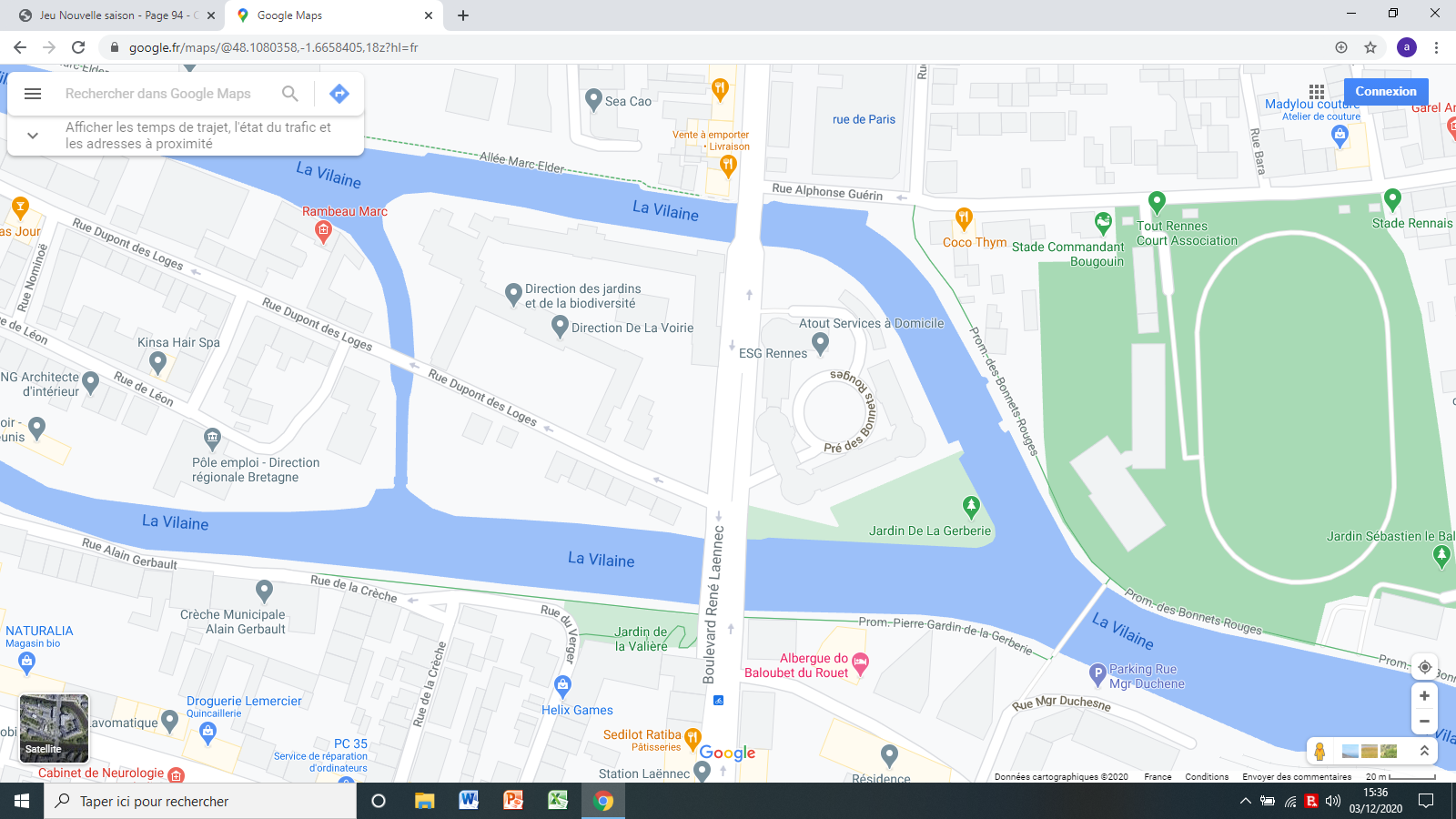
Task: Zoom out with the minus button
Action: [x=1424, y=722]
